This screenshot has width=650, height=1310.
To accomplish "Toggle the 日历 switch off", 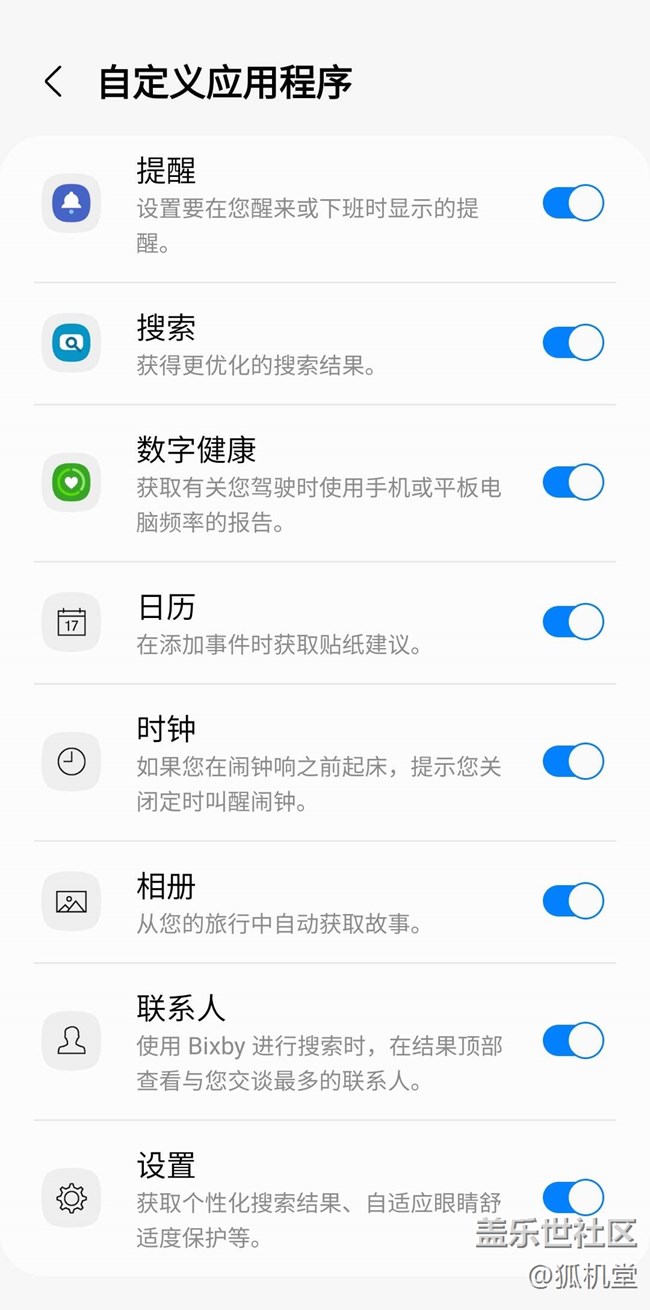I will point(573,621).
